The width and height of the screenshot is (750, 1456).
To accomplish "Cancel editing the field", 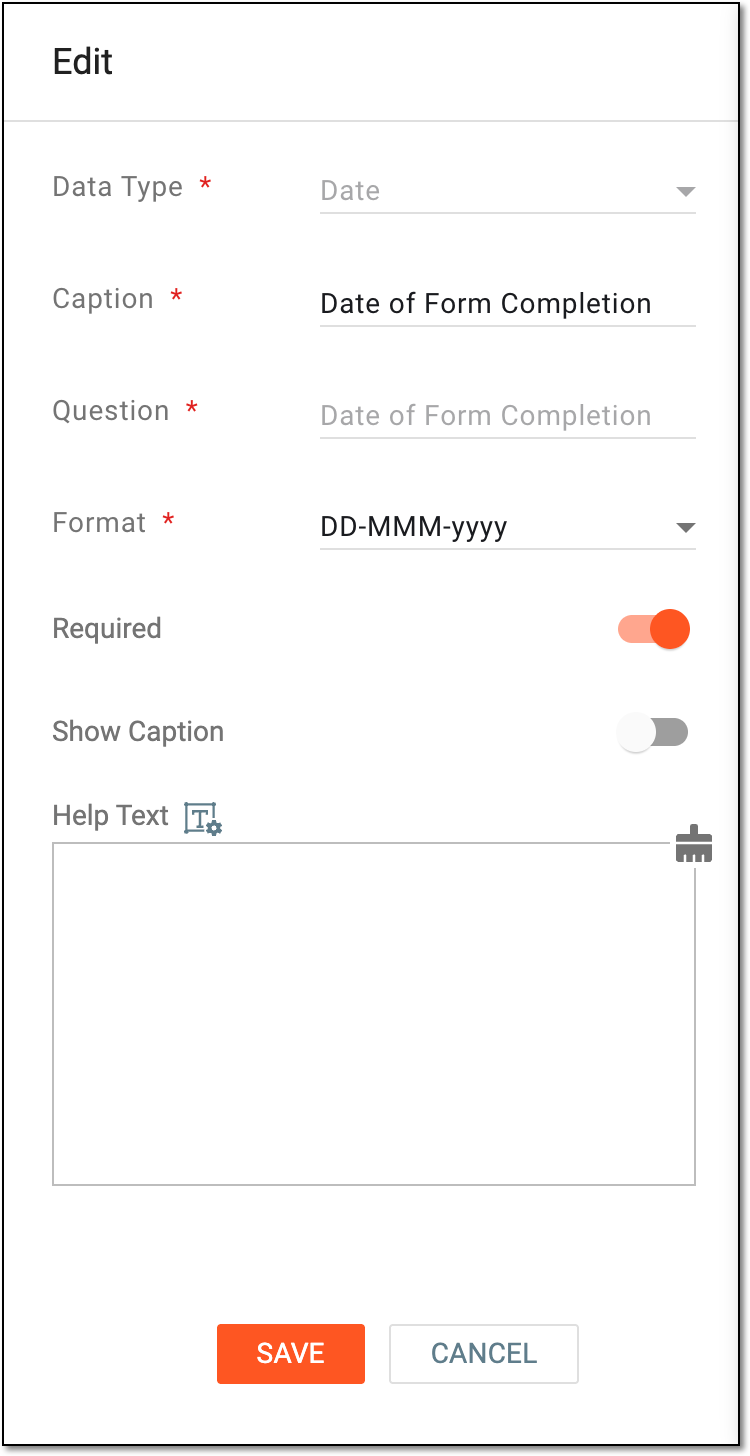I will pyautogui.click(x=484, y=1354).
